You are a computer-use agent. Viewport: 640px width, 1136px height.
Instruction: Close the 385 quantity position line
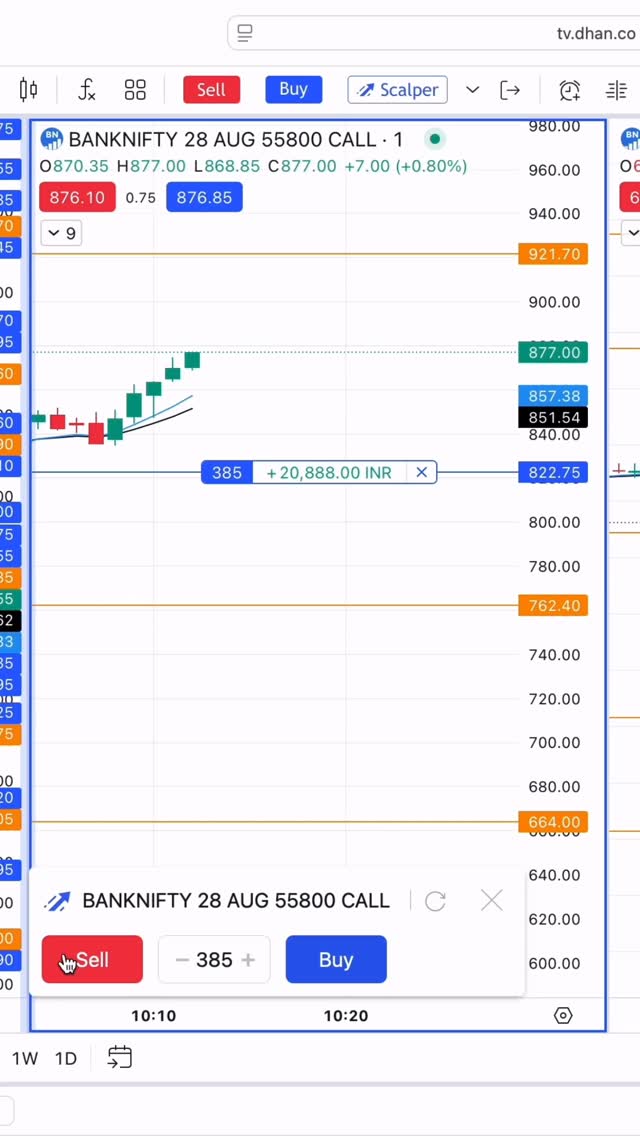pyautogui.click(x=422, y=472)
